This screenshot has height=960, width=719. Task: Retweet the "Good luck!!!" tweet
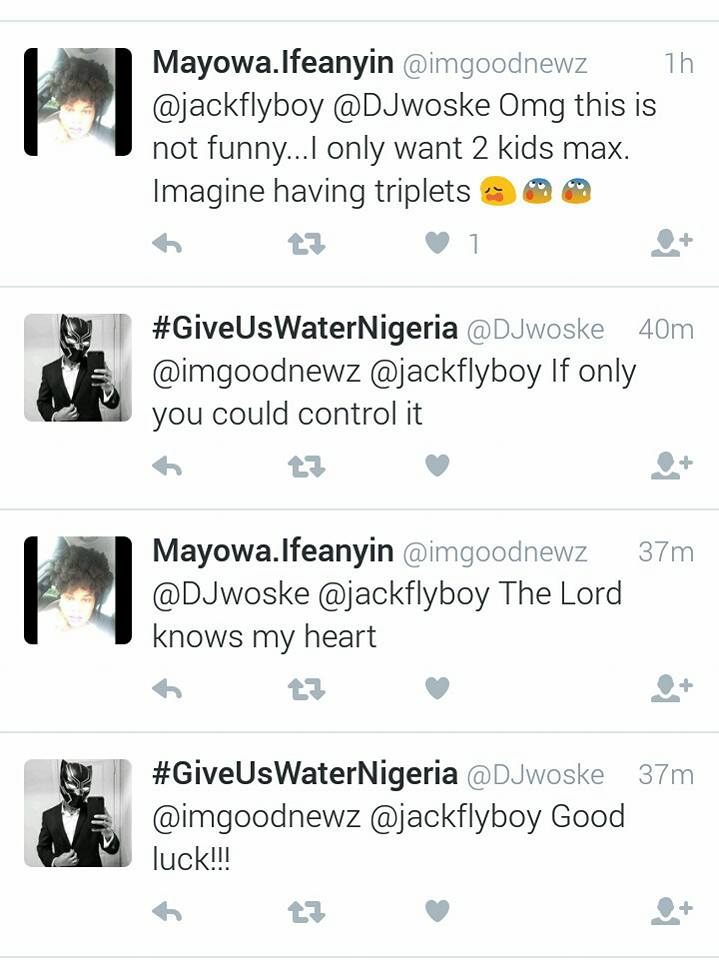pos(305,910)
